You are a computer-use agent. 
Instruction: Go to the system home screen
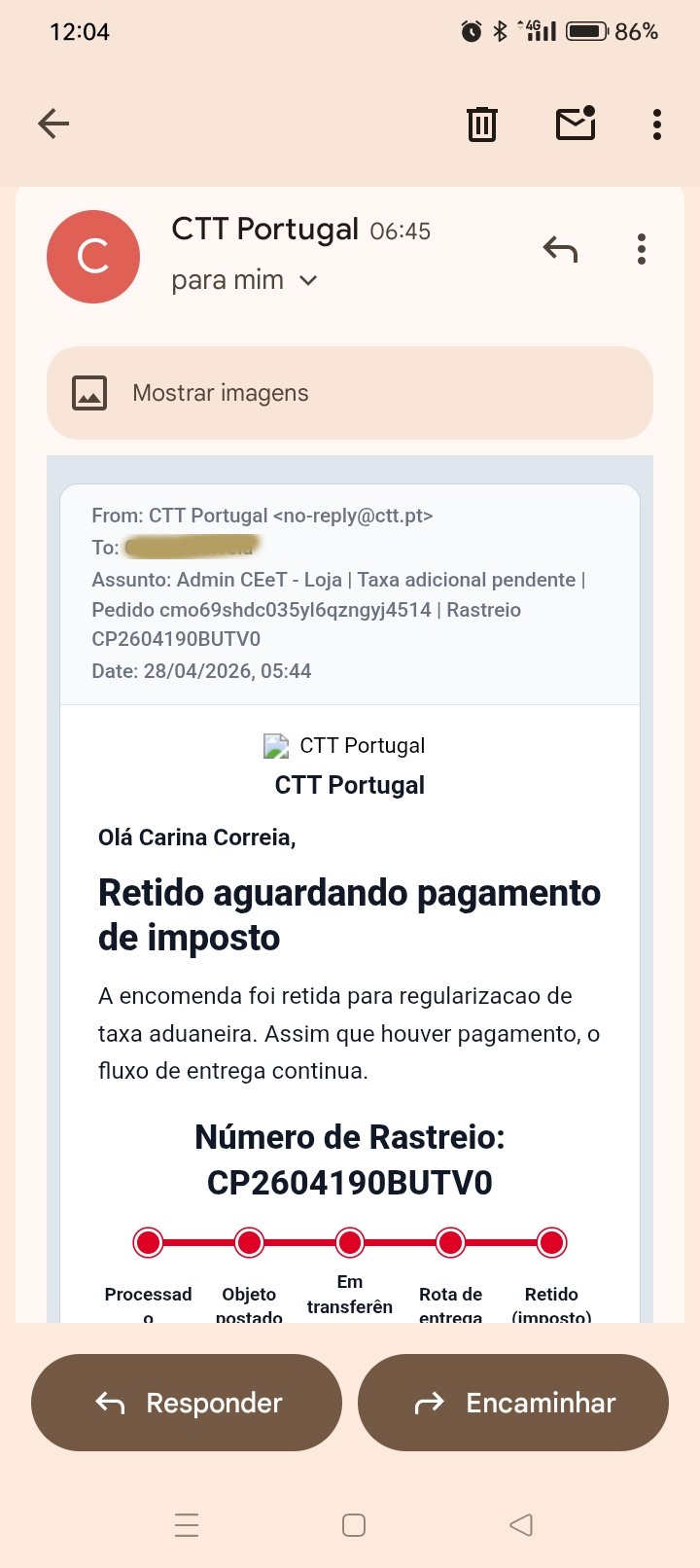pyautogui.click(x=354, y=1525)
